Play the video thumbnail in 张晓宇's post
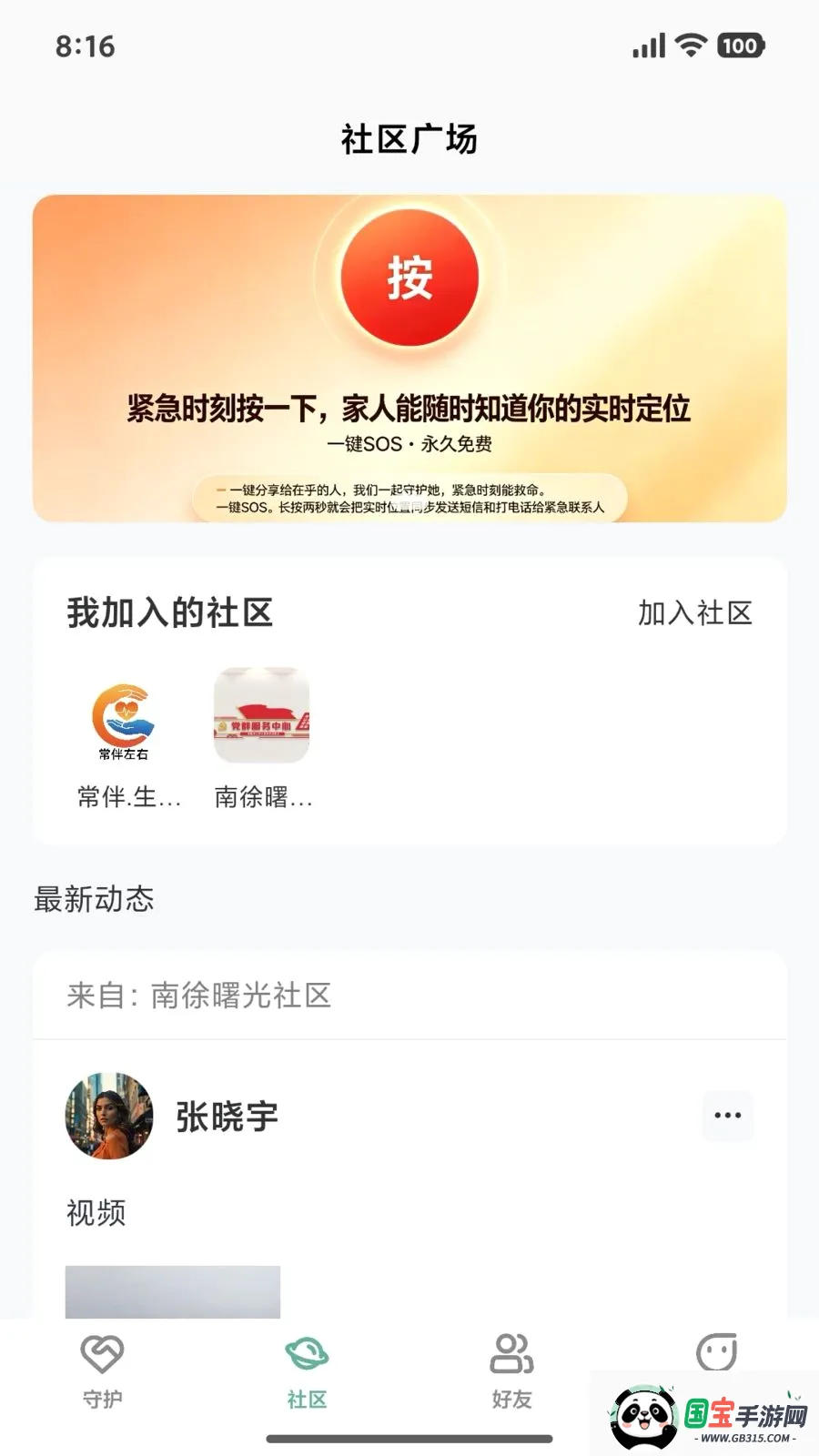Viewport: 819px width, 1456px height. click(x=173, y=1292)
